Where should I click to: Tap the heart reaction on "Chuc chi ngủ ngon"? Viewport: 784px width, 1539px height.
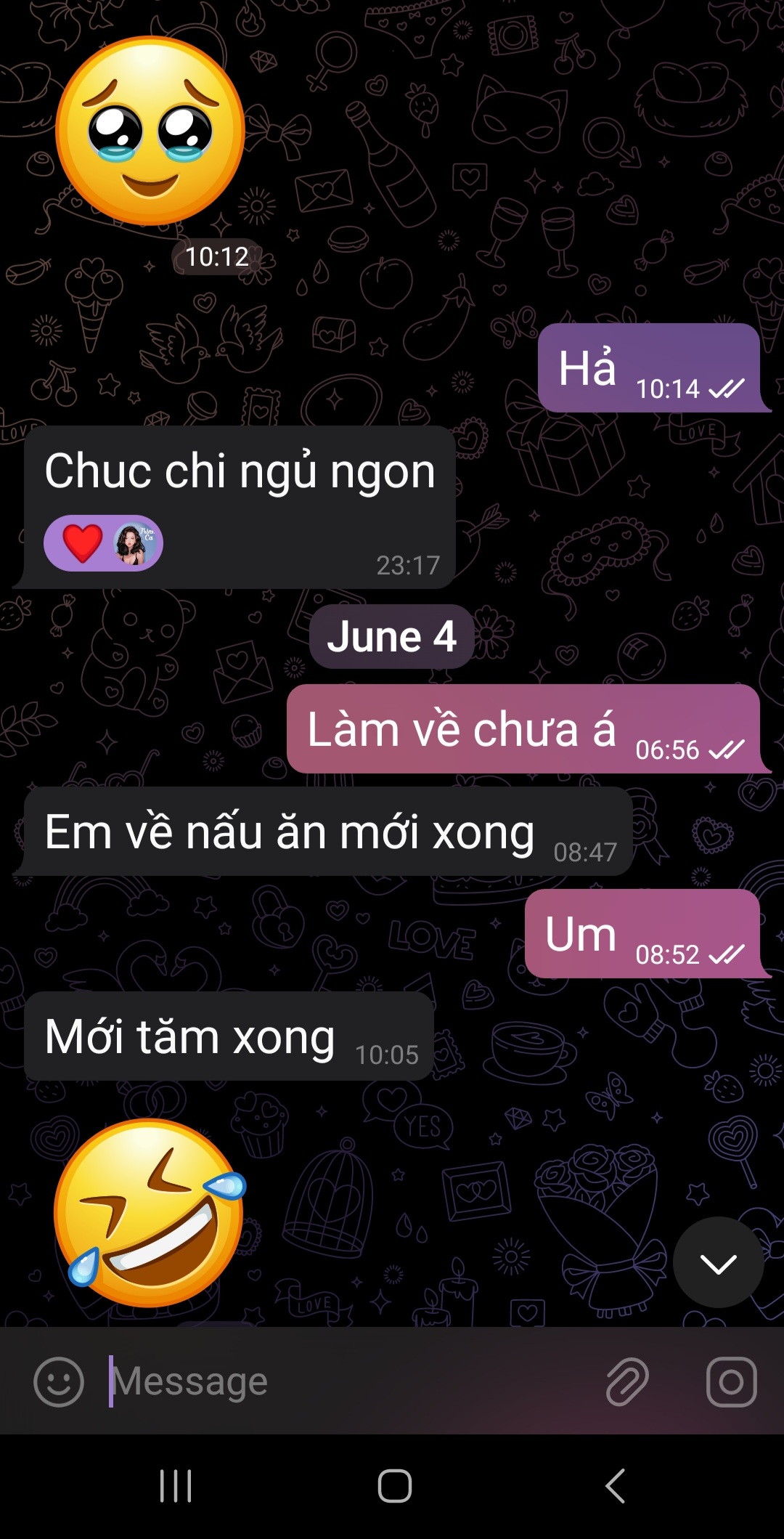click(83, 543)
